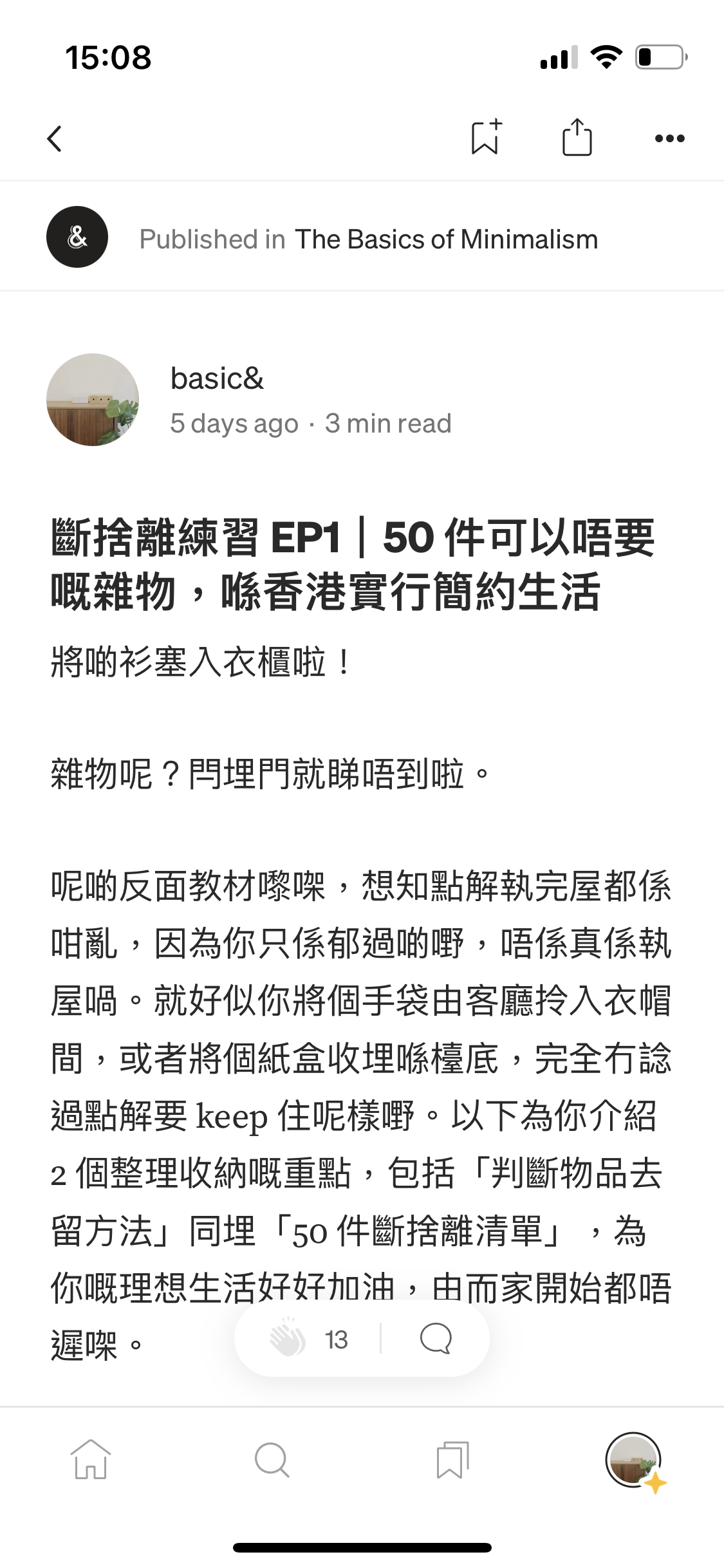Screen dimensions: 724x1568
Task: Go back to the previous screen
Action: (55, 138)
